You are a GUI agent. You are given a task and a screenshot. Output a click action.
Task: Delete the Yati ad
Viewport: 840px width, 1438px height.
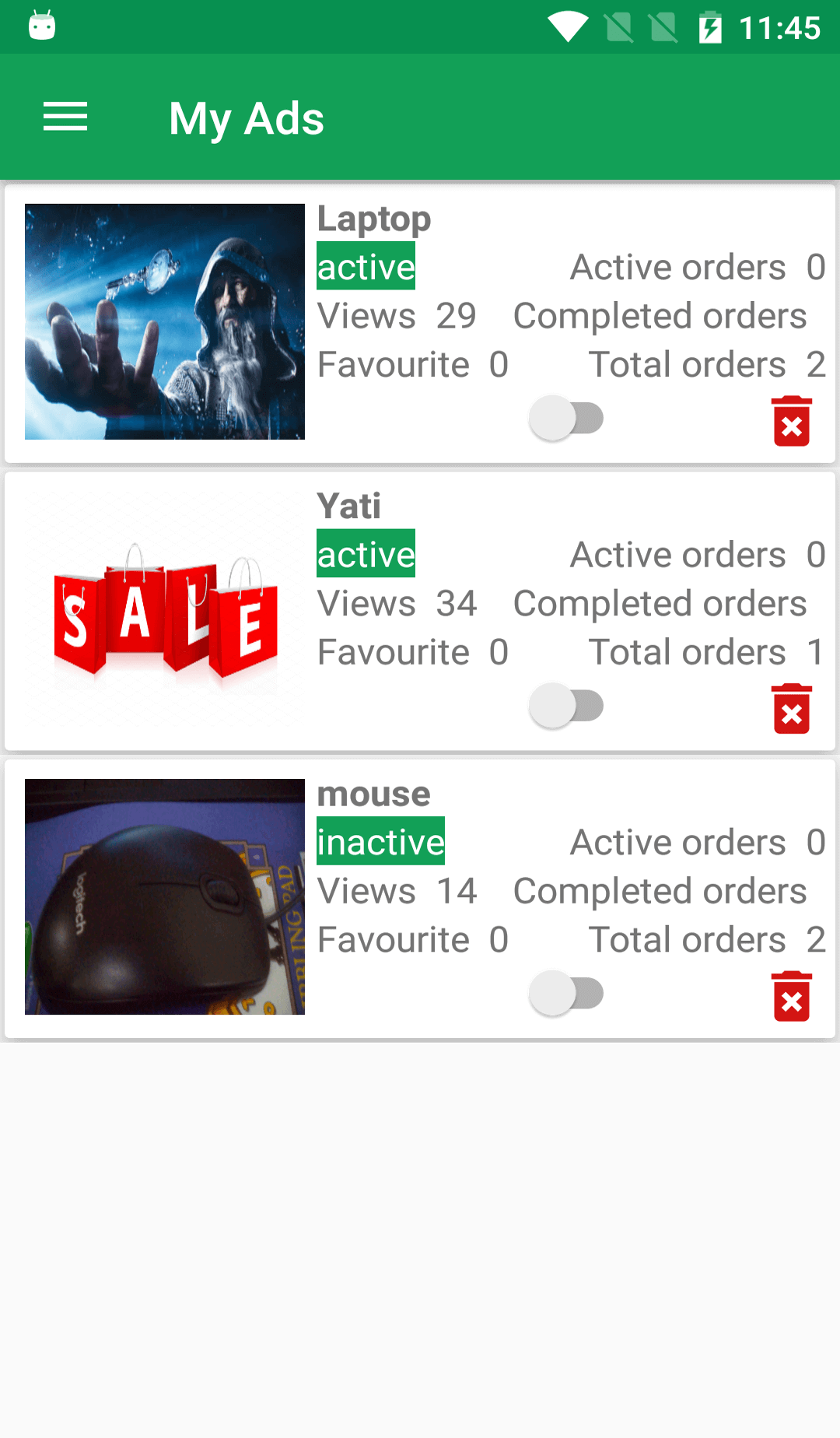coord(792,709)
